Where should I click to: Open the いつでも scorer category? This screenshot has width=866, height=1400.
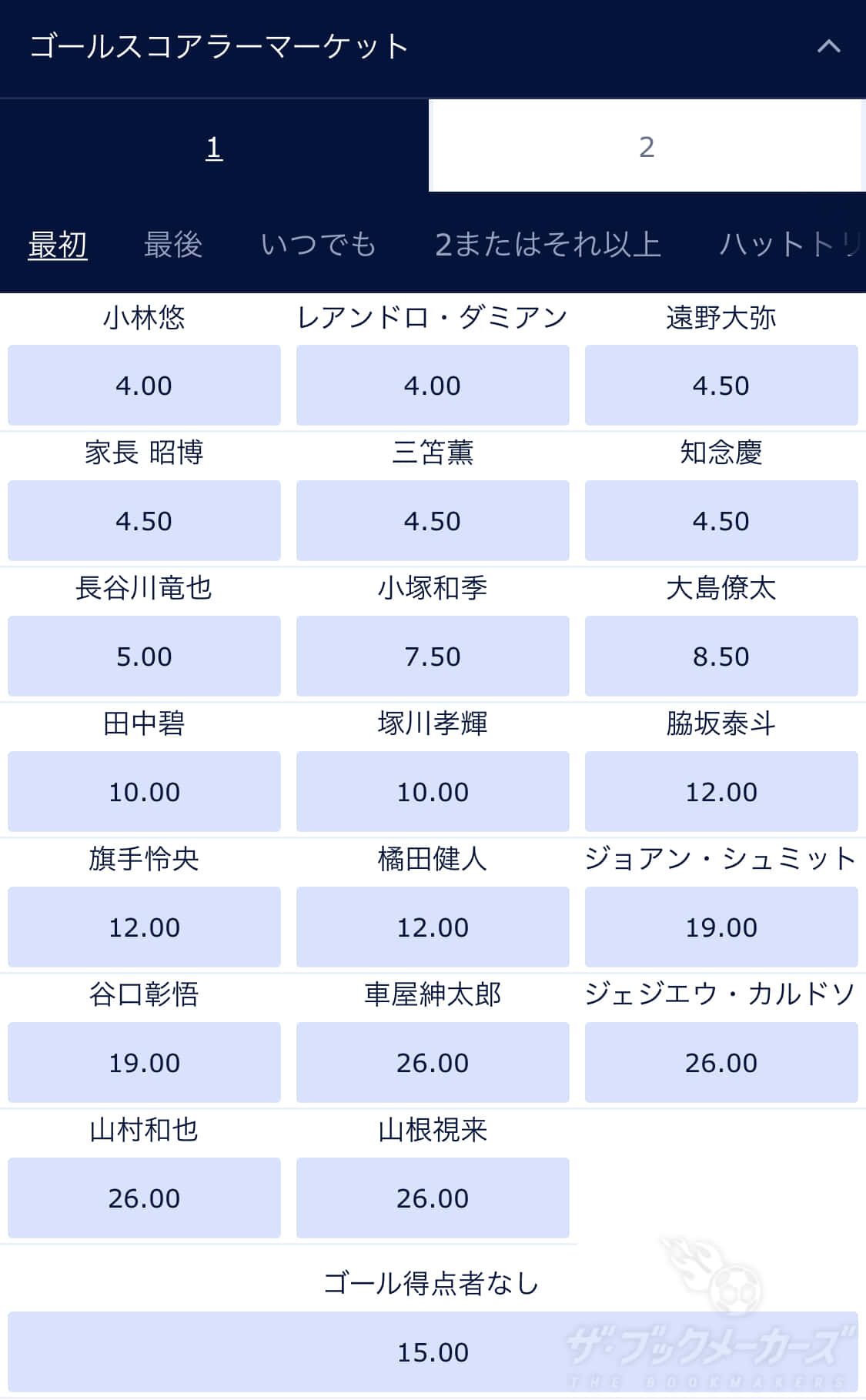[x=319, y=245]
